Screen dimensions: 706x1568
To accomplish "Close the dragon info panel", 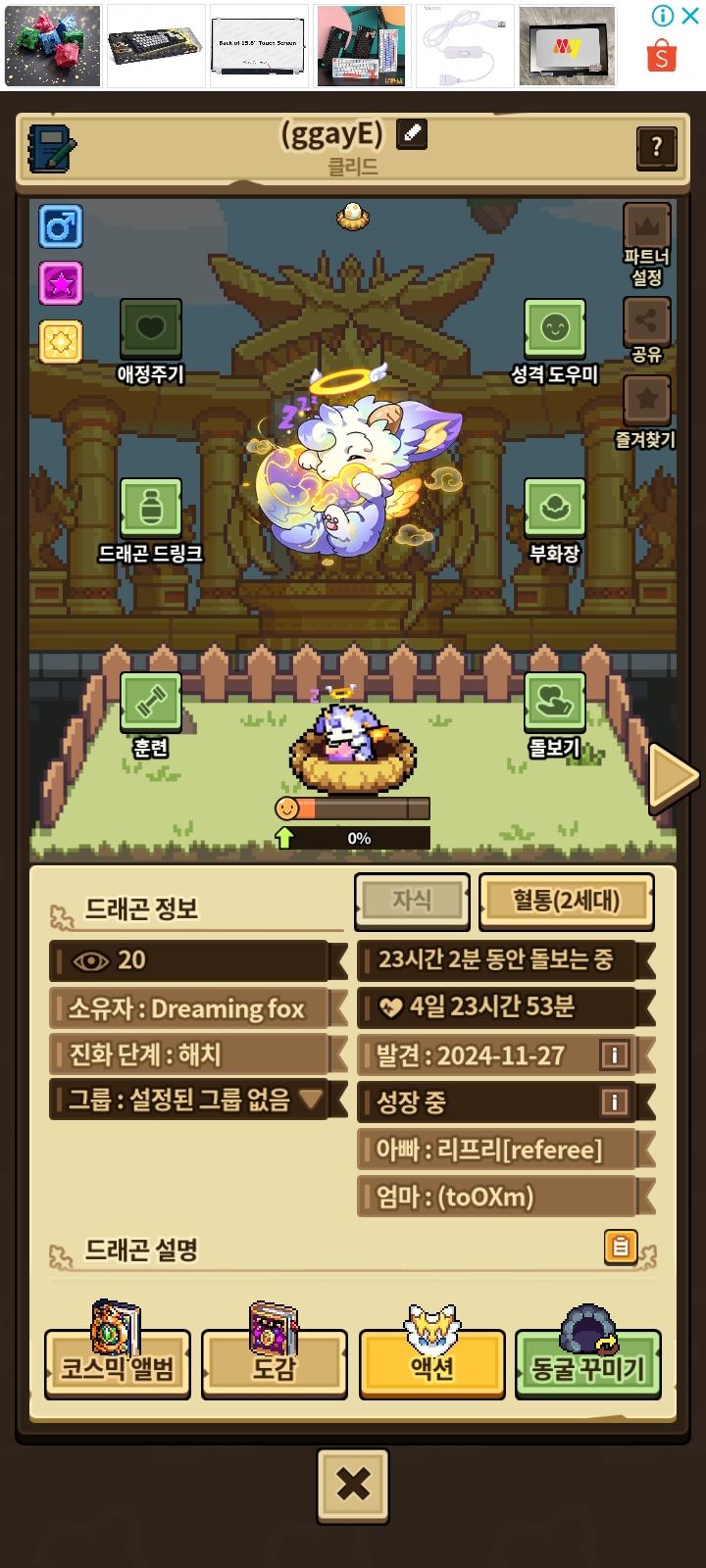I will pos(353,1485).
